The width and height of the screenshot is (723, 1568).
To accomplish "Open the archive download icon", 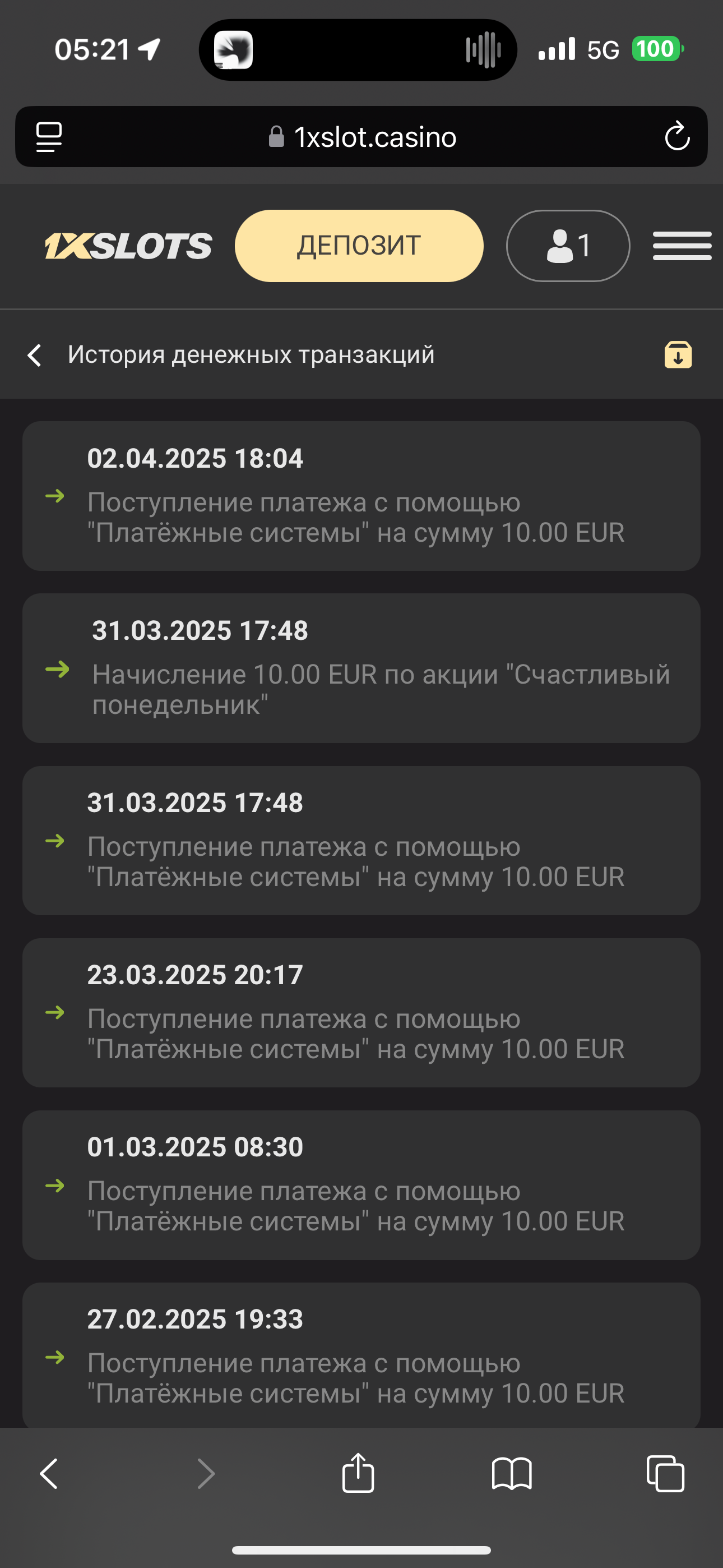I will (x=678, y=355).
